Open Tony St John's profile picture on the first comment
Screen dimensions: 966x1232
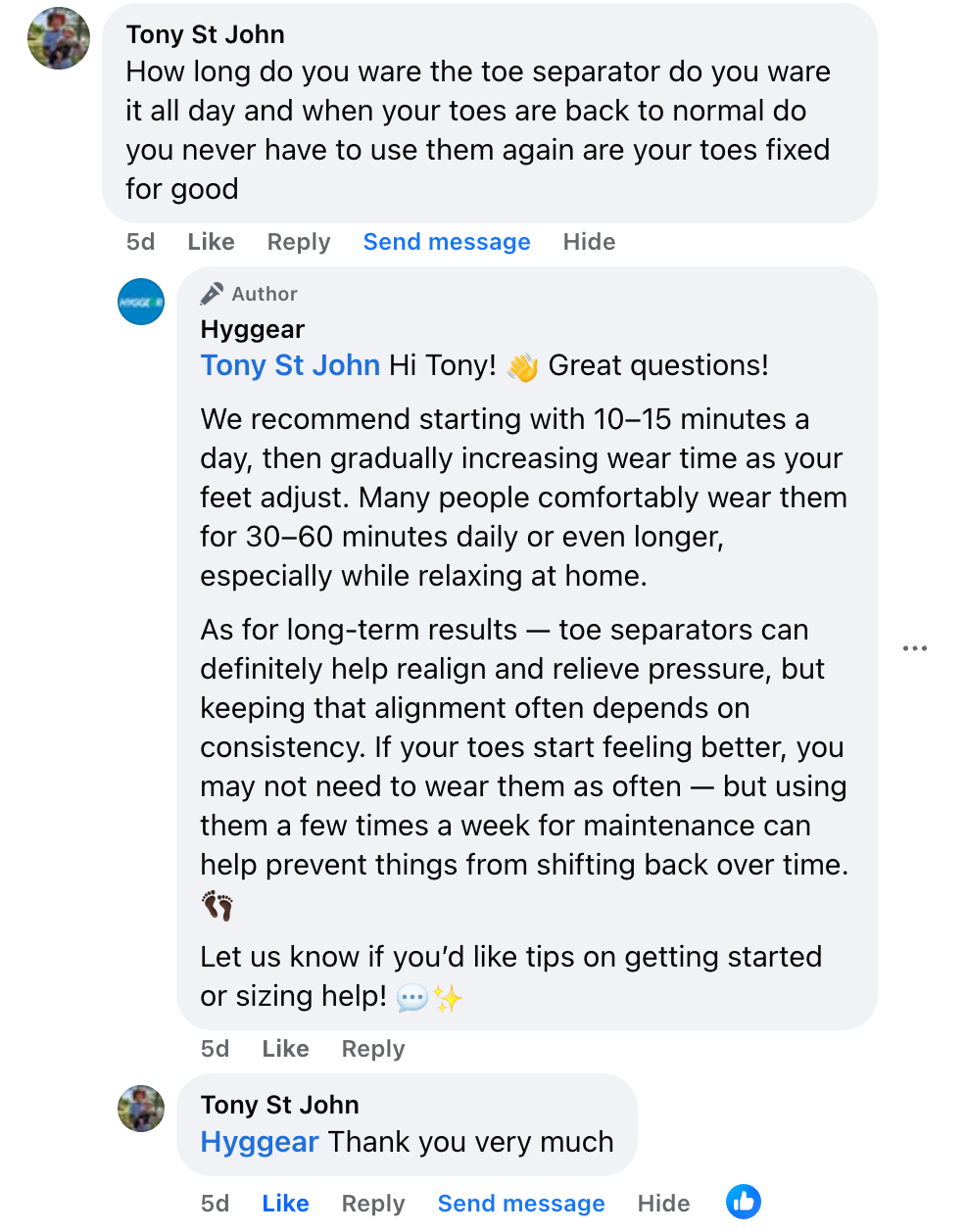(x=59, y=39)
